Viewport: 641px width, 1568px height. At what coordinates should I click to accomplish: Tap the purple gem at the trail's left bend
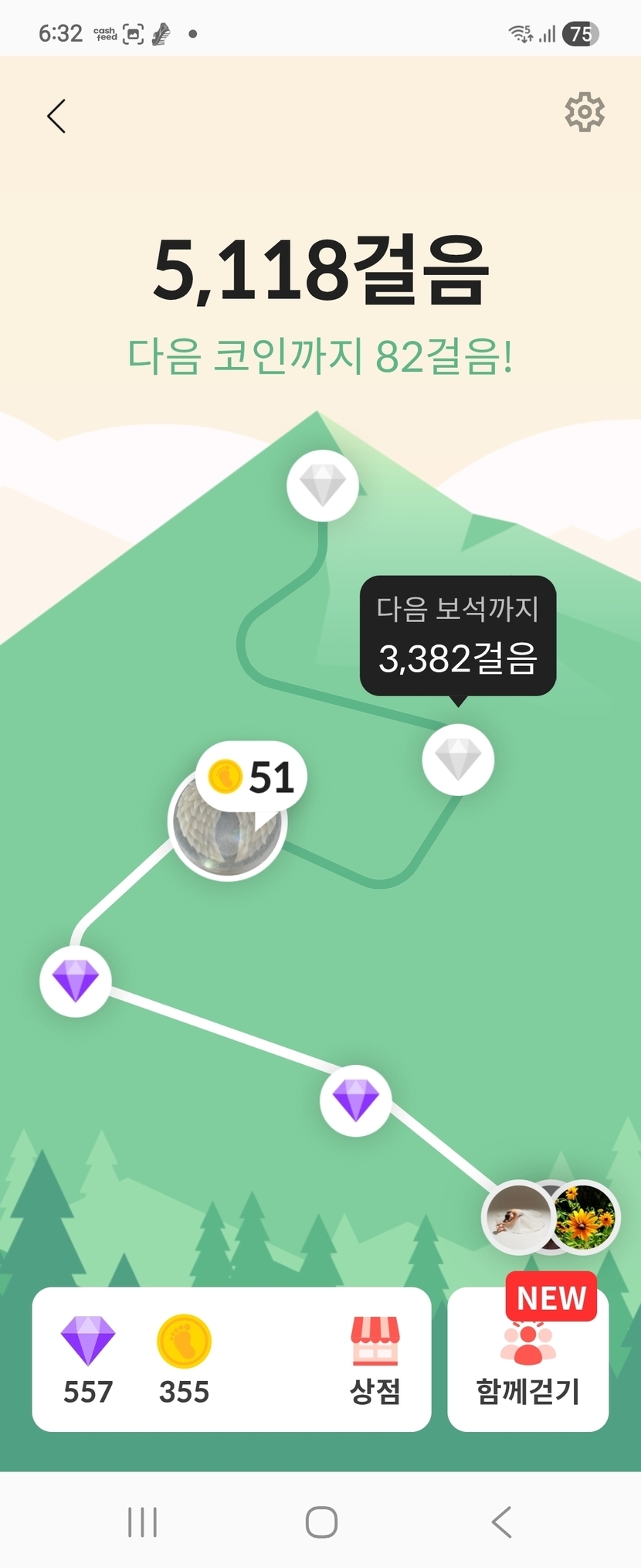[x=76, y=981]
